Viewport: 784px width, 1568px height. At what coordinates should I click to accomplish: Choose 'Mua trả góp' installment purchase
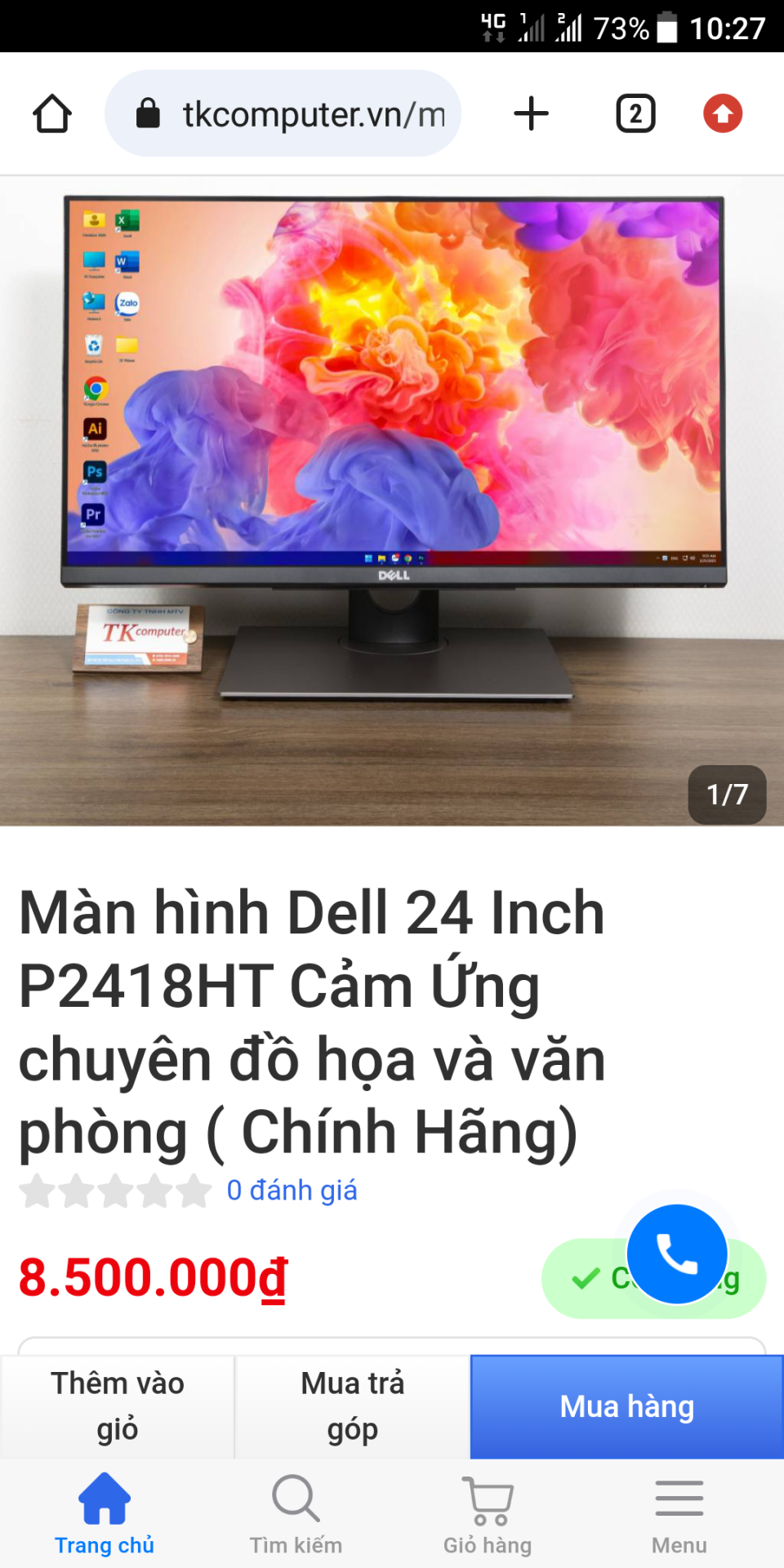pos(352,1406)
